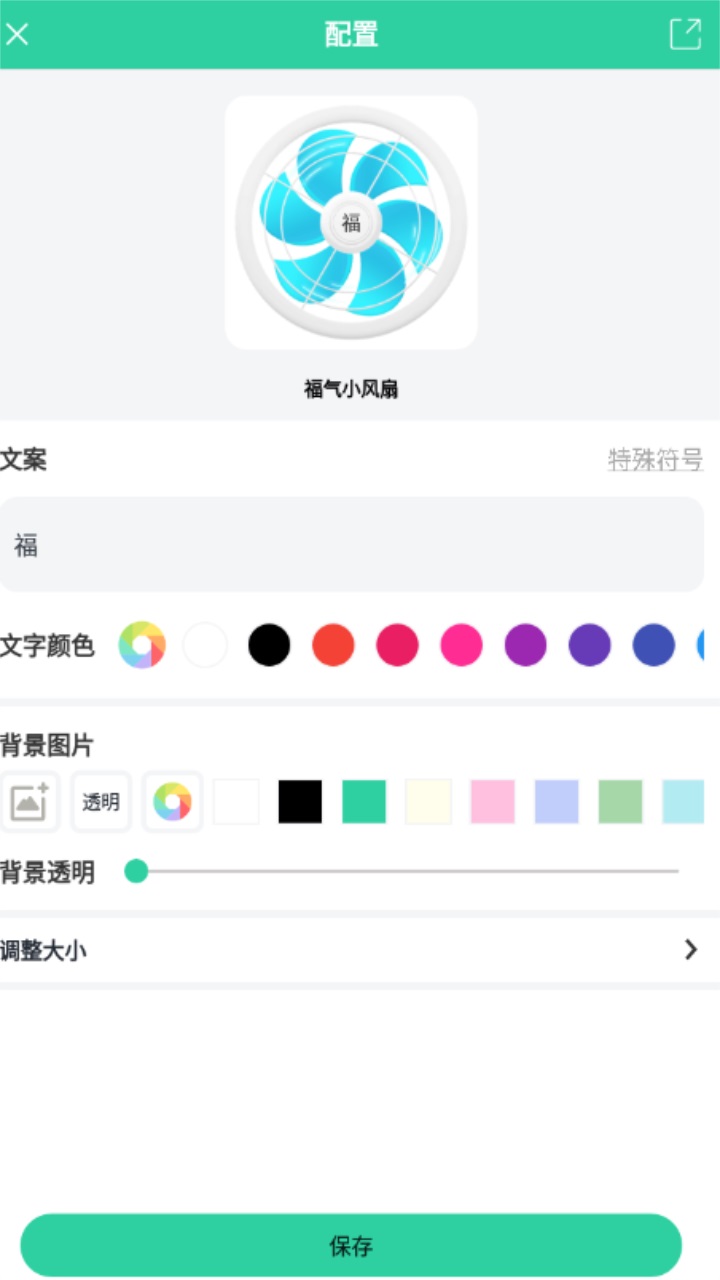720x1280 pixels.
Task: Choose the indigo blue text color
Action: (653, 645)
